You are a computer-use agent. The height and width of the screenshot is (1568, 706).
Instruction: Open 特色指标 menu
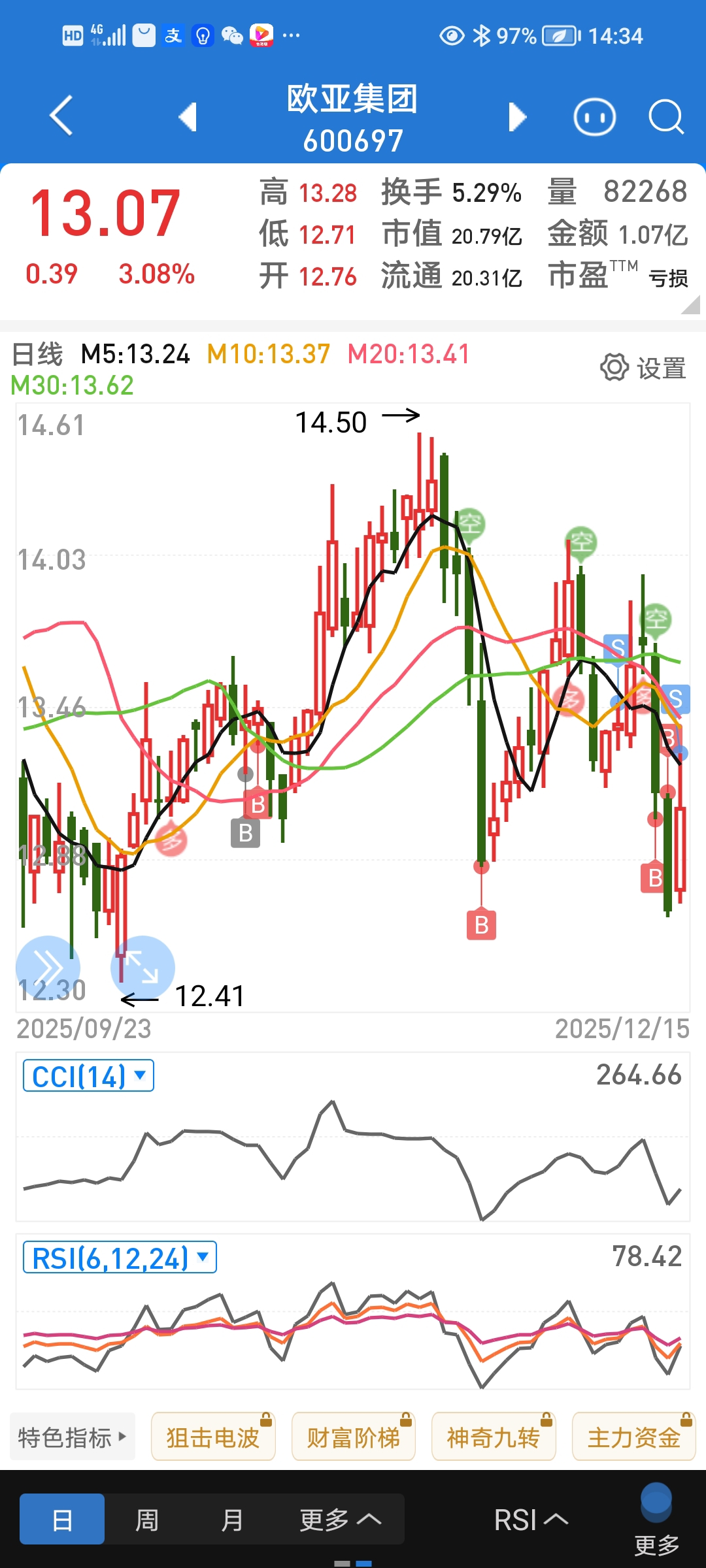[x=72, y=1437]
